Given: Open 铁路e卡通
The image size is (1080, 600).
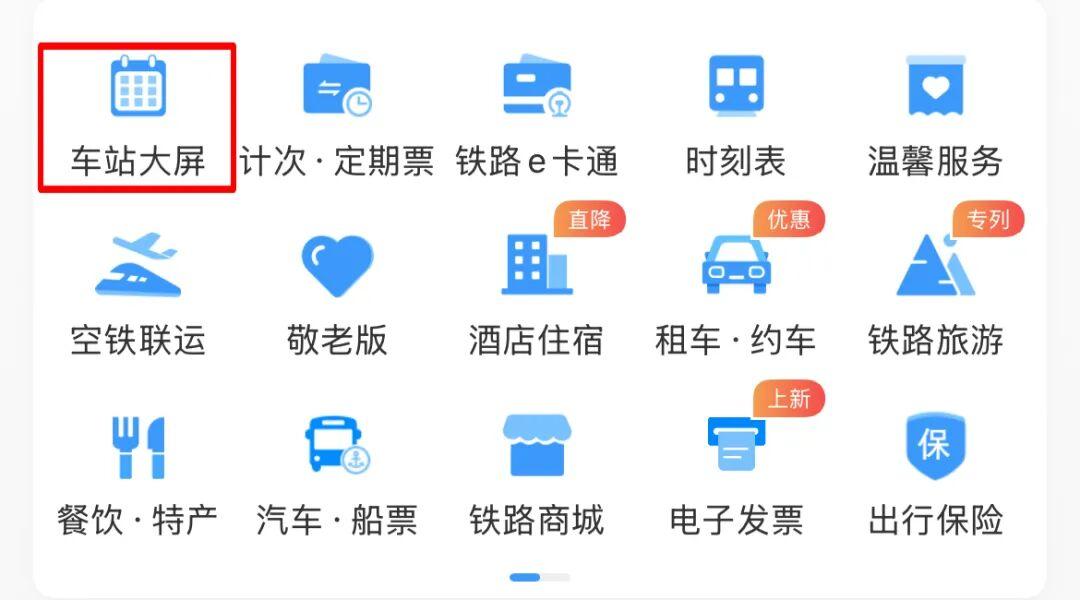Looking at the screenshot, I should click(x=537, y=117).
